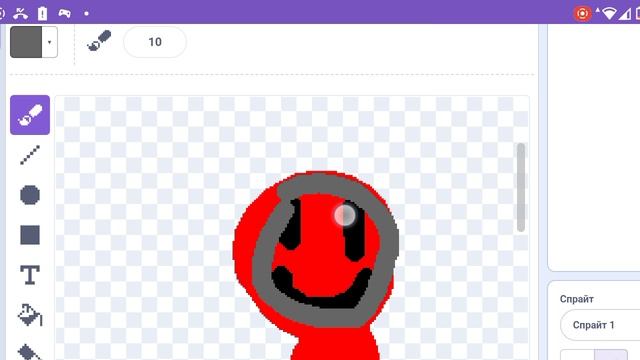
Task: Select the eraser tool
Action: coord(30,352)
